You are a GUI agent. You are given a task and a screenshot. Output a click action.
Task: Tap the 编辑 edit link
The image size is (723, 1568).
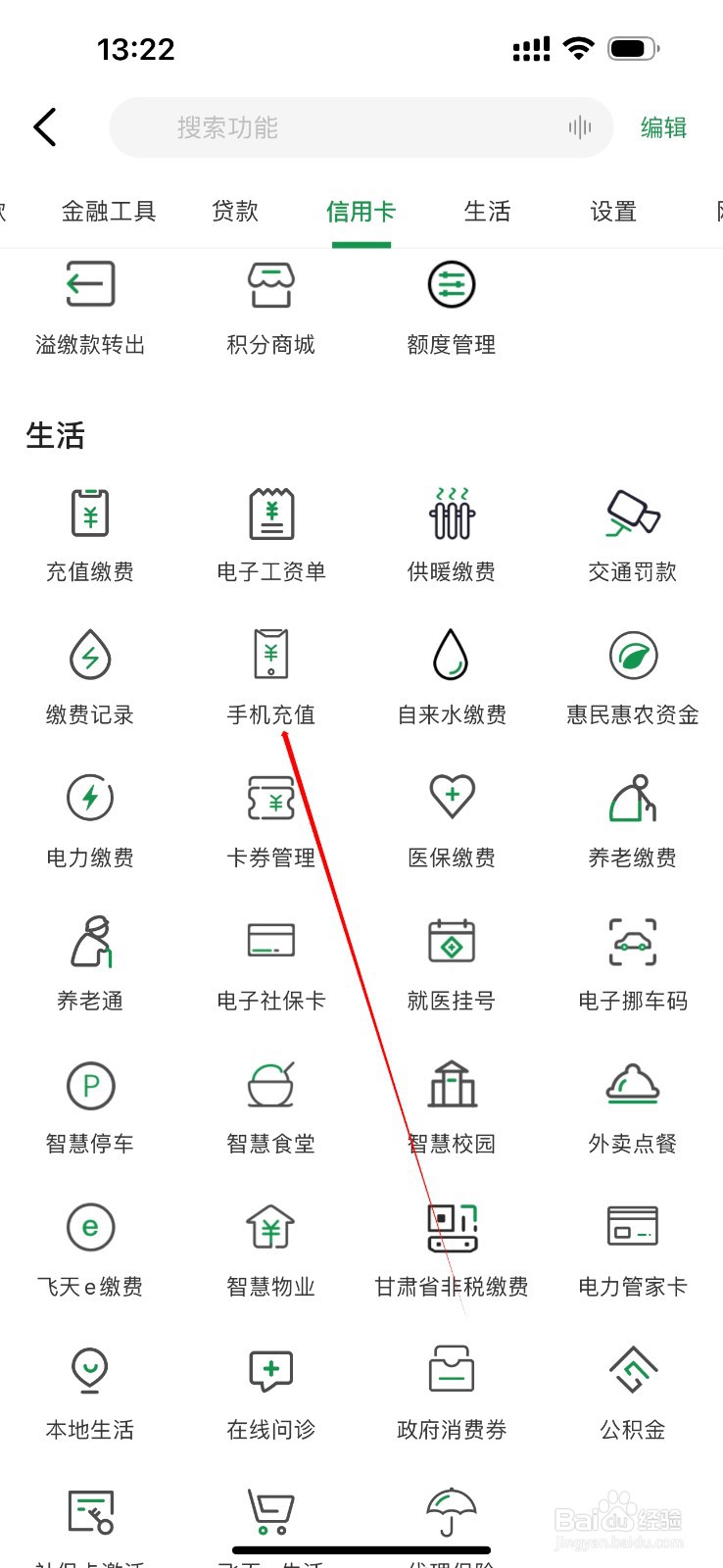[663, 126]
